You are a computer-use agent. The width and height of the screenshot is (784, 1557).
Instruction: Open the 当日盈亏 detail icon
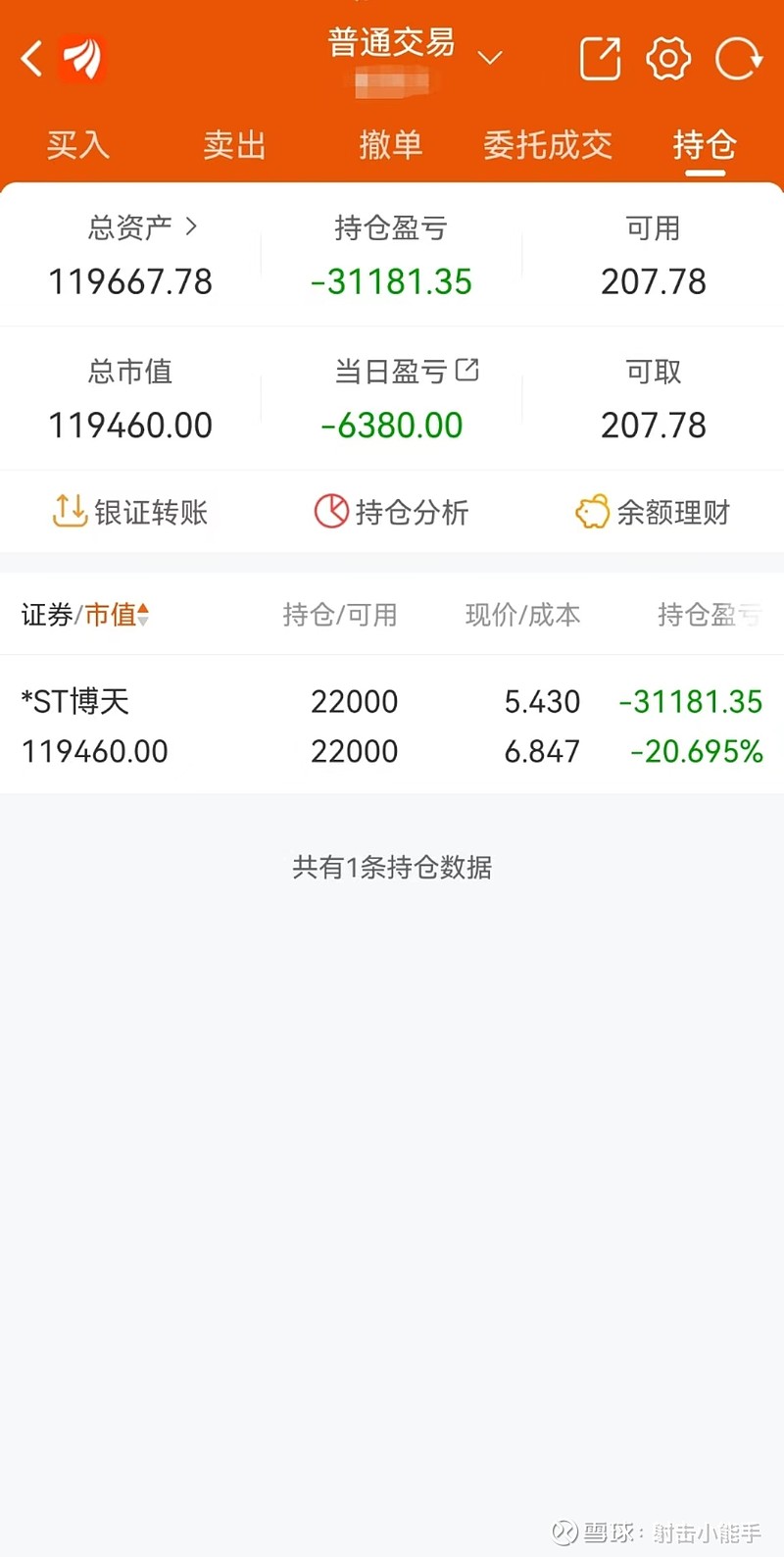tap(467, 370)
